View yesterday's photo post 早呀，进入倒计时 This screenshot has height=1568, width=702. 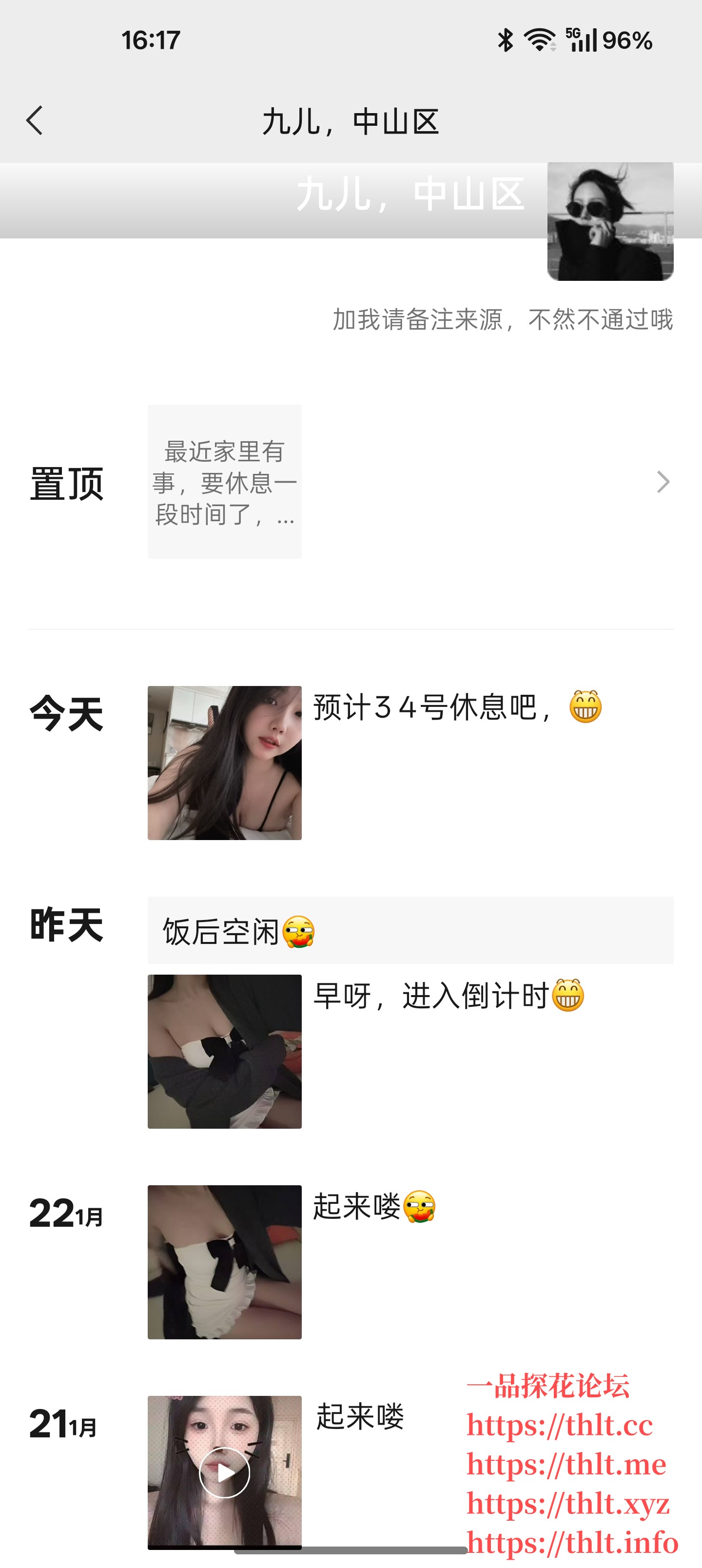tap(225, 1051)
